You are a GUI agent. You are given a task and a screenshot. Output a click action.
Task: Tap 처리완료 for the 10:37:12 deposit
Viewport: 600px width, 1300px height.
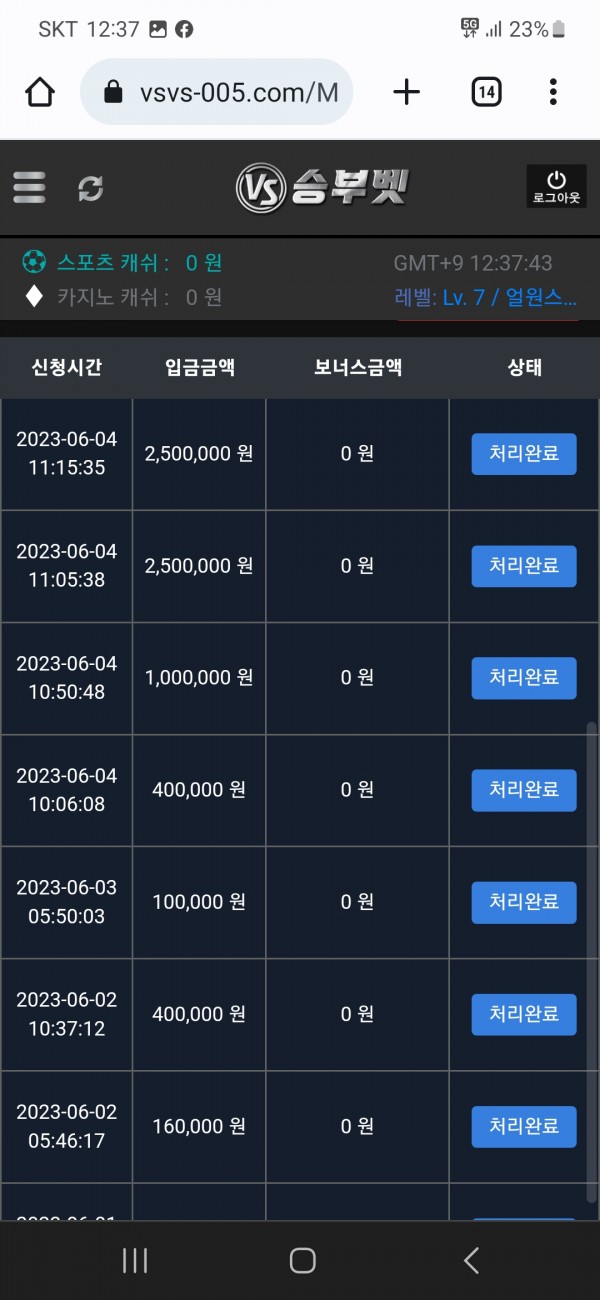(x=524, y=1014)
